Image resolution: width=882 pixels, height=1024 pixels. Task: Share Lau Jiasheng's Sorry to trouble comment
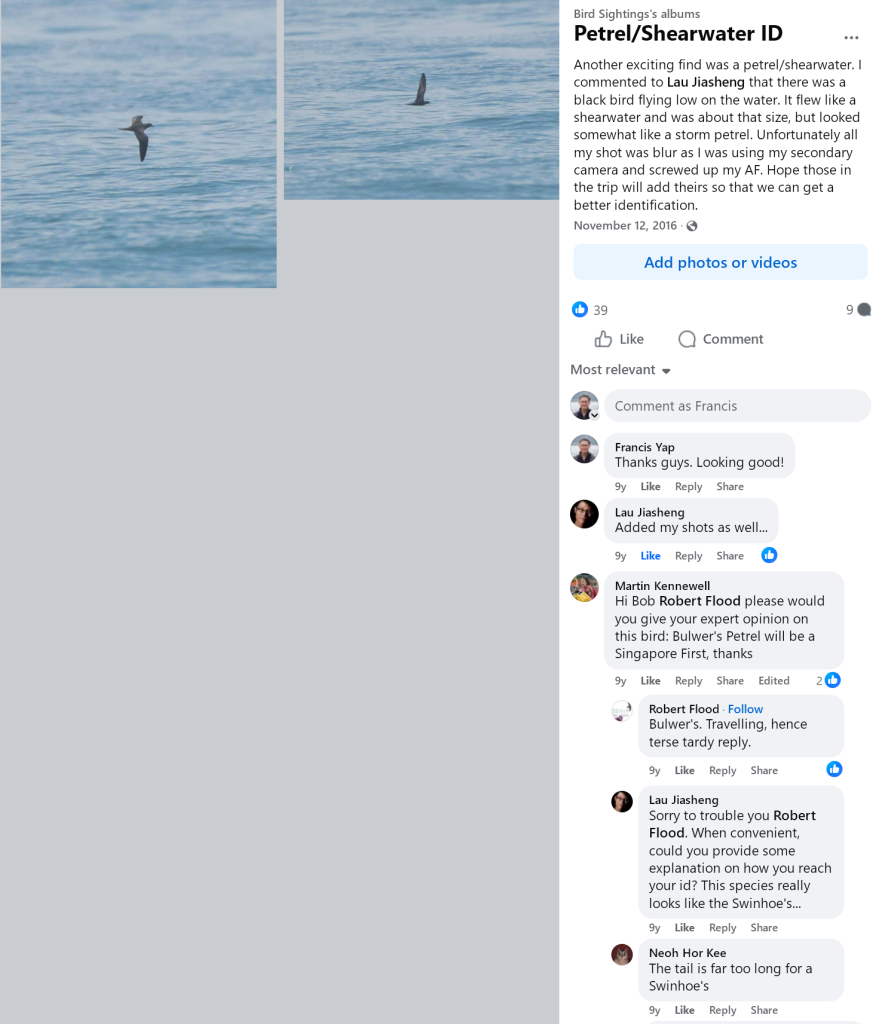[x=764, y=928]
